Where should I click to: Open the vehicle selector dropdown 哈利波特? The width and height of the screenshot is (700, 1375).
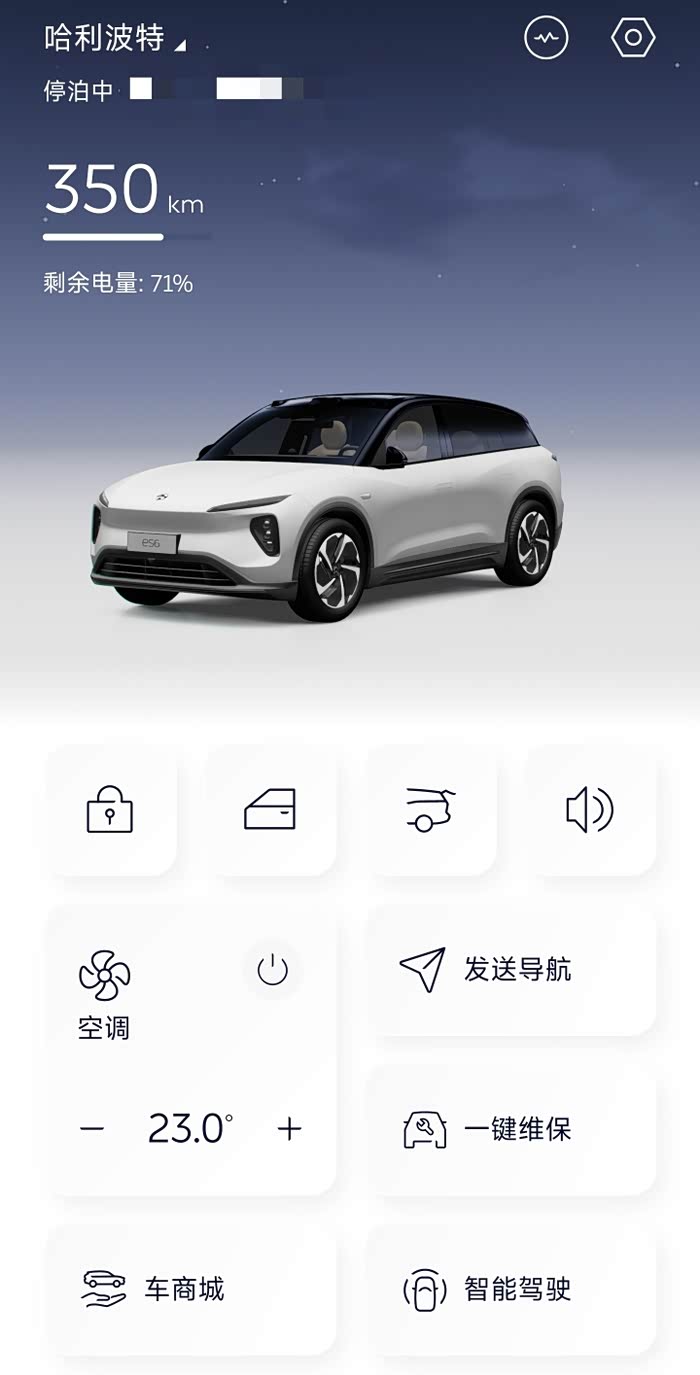tap(115, 39)
